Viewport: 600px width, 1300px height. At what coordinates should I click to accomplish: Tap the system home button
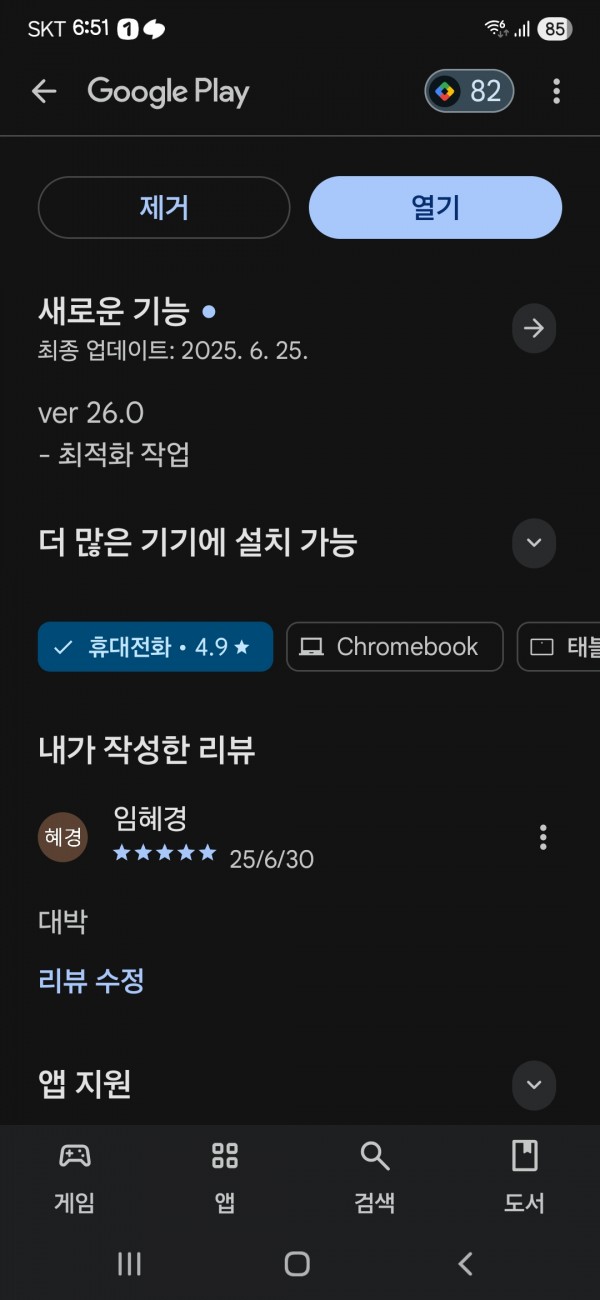coord(297,1264)
